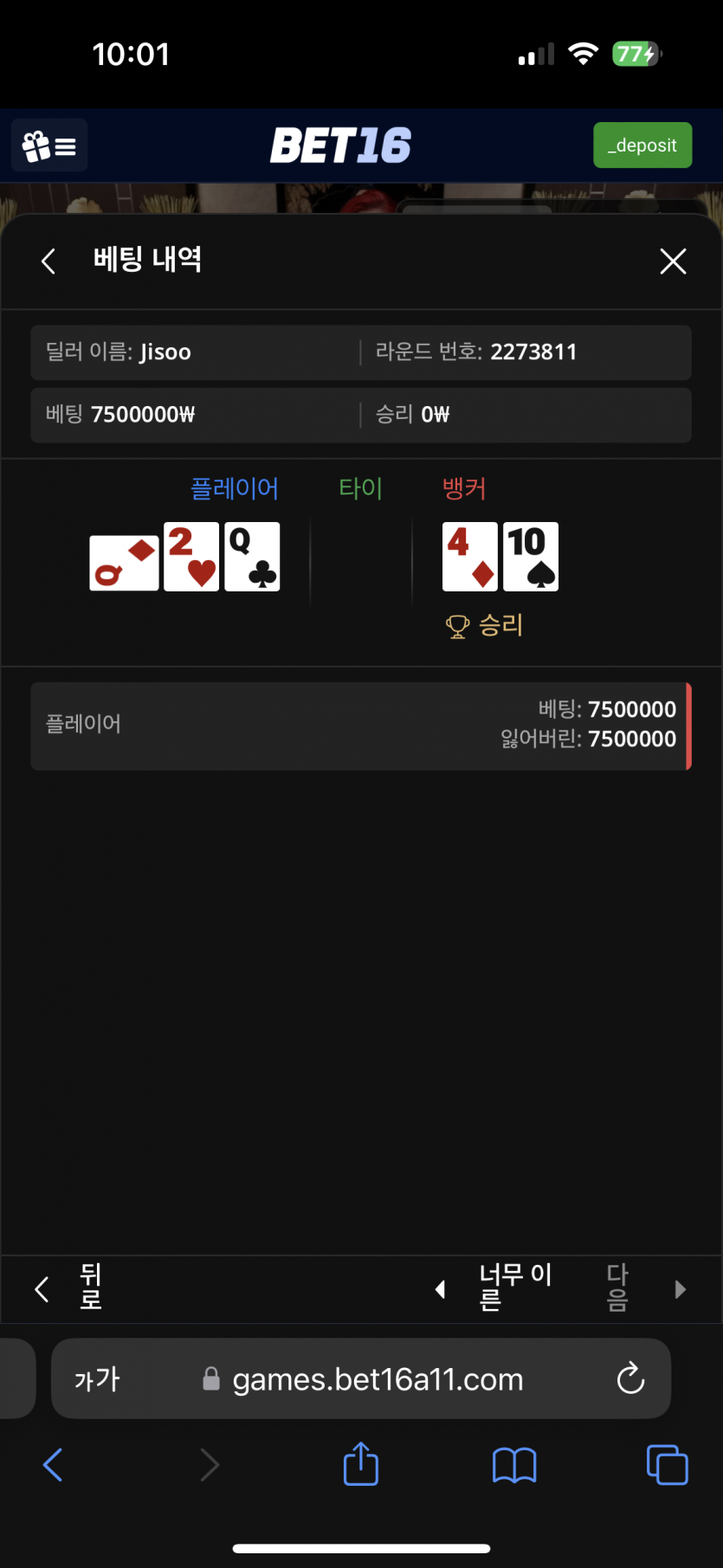Go to earlier round with left arrow
Image resolution: width=723 pixels, height=1568 pixels.
click(x=441, y=1289)
